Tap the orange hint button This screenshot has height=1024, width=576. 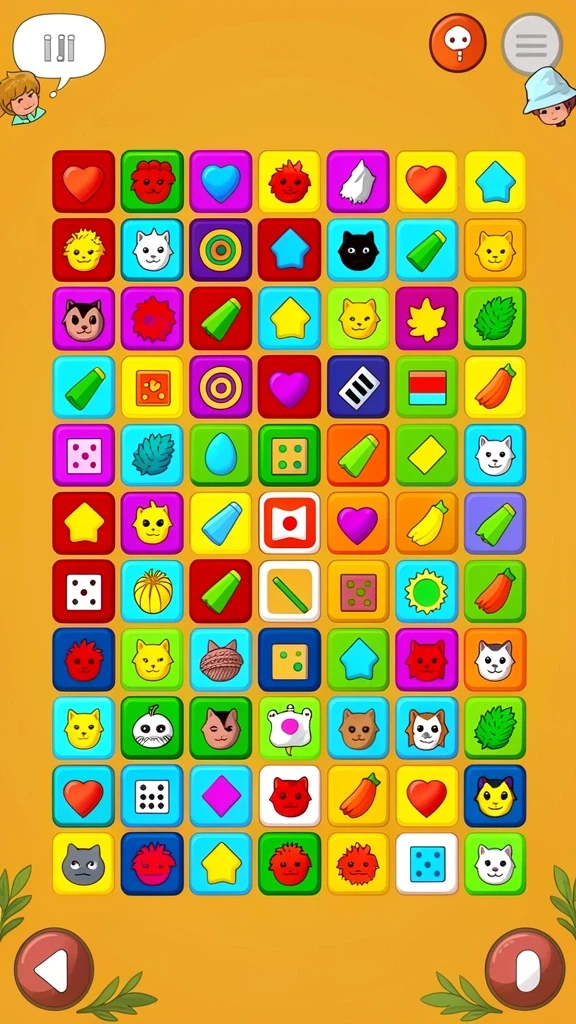(x=458, y=42)
